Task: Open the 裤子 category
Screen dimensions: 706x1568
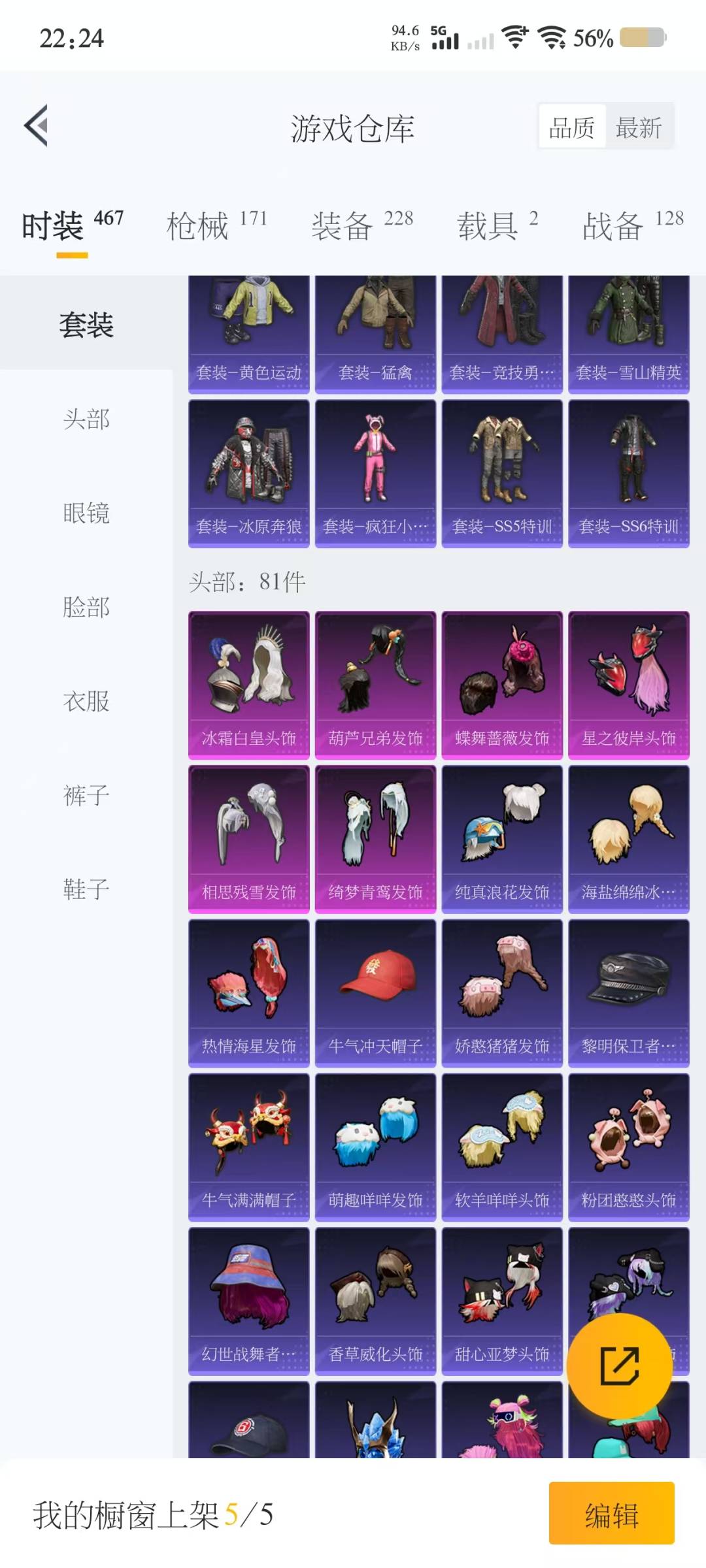Action: click(x=86, y=796)
